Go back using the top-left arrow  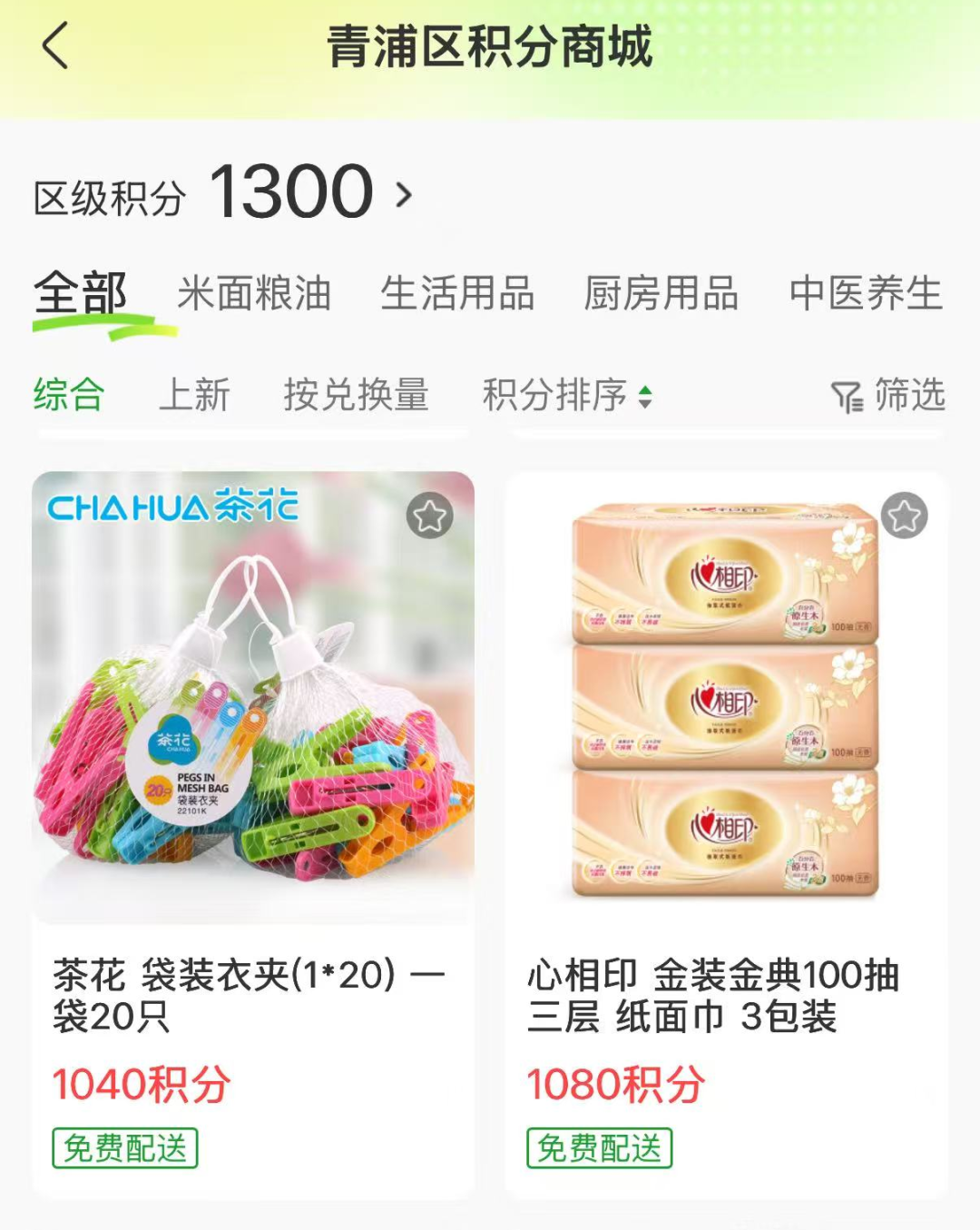55,46
